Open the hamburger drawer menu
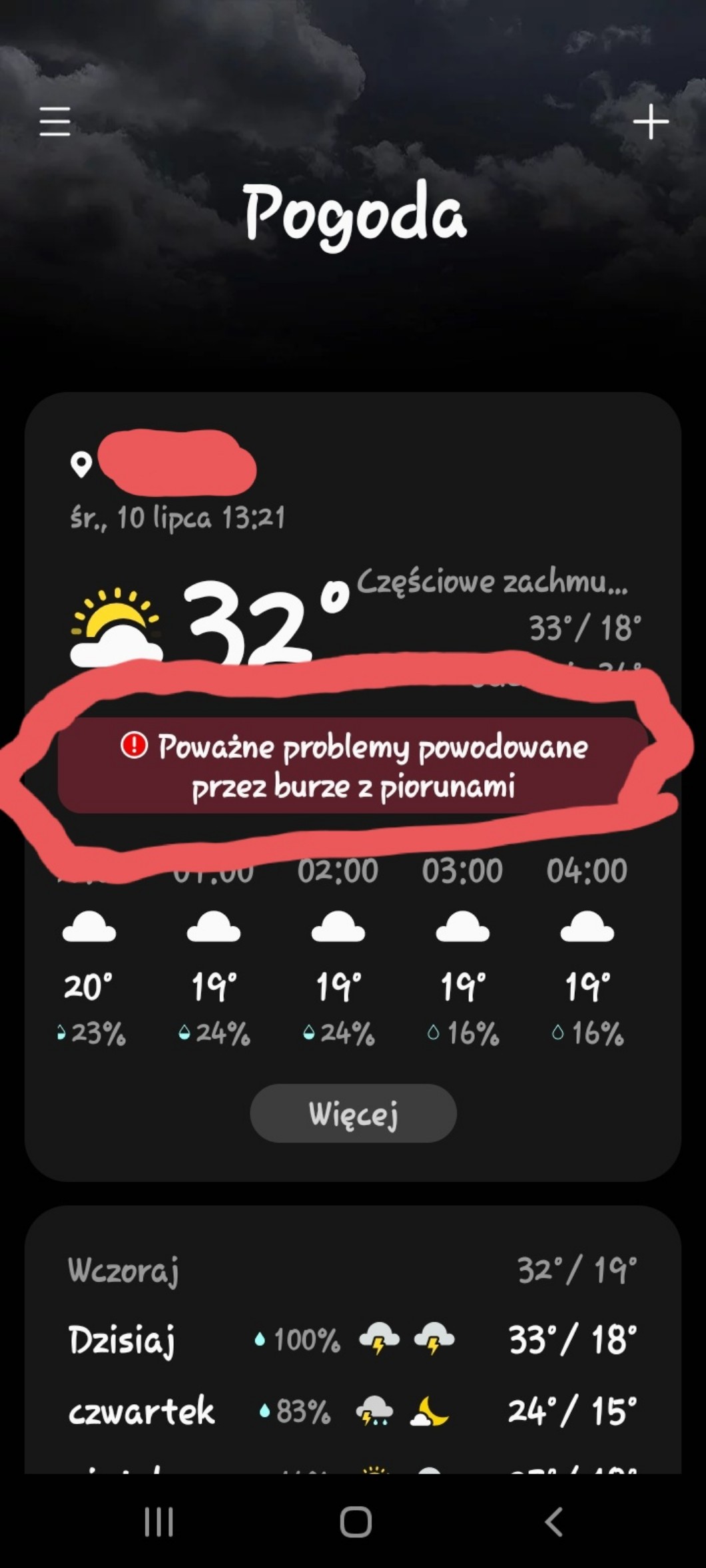The image size is (706, 1568). [x=55, y=122]
